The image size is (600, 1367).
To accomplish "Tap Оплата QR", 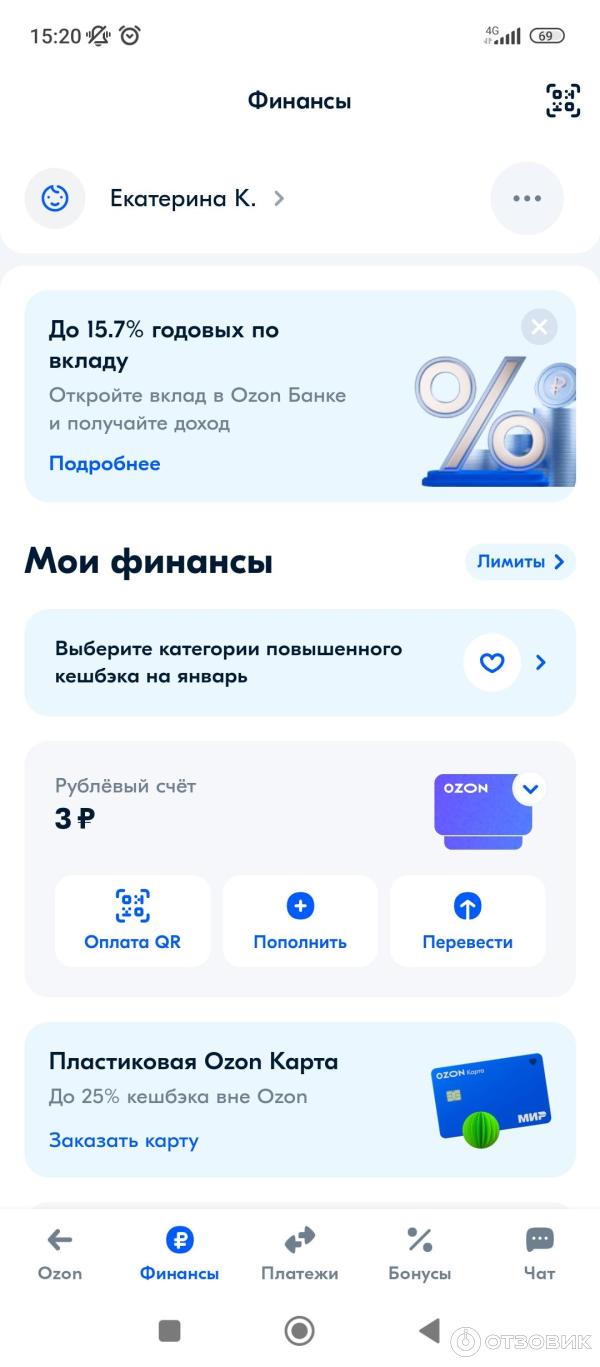I will (133, 920).
